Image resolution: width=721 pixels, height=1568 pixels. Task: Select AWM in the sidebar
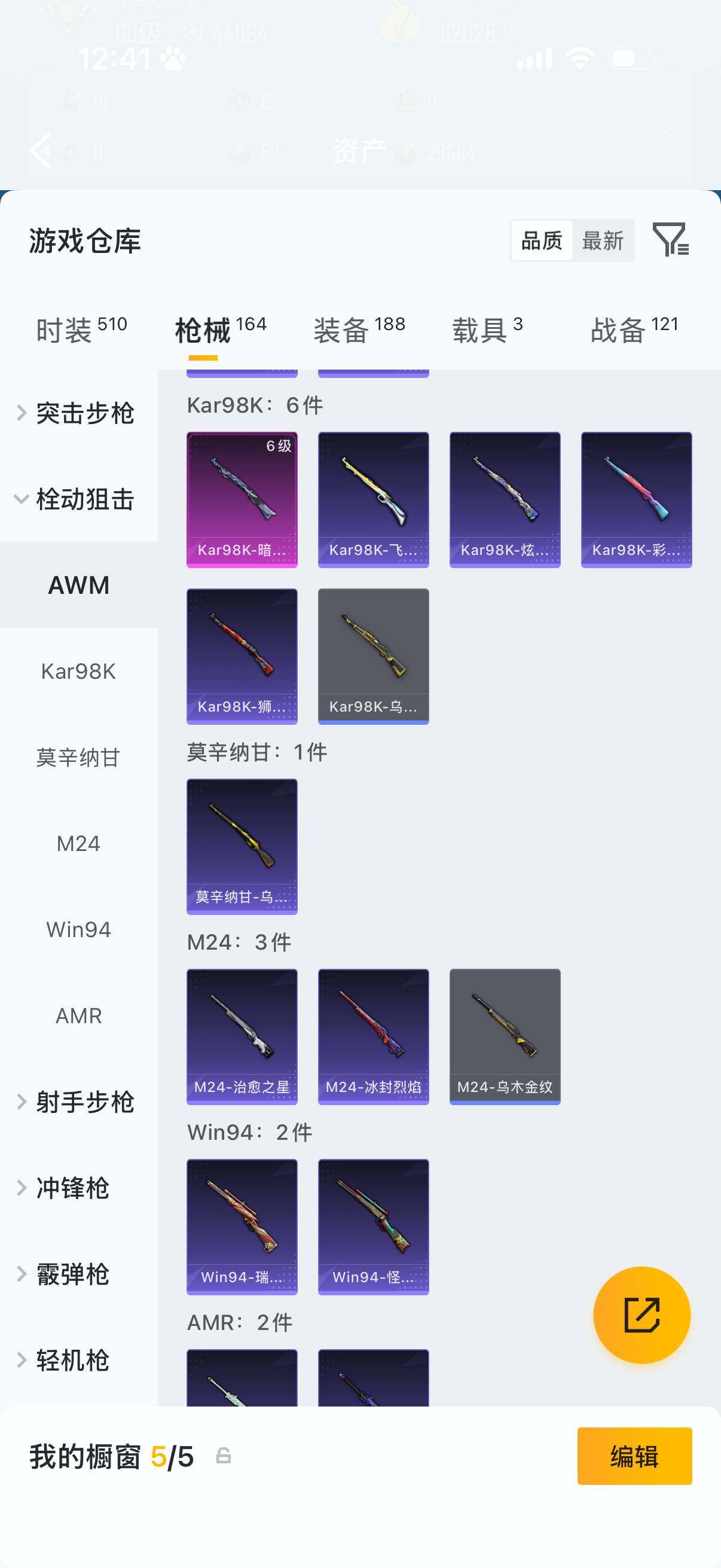[x=78, y=584]
